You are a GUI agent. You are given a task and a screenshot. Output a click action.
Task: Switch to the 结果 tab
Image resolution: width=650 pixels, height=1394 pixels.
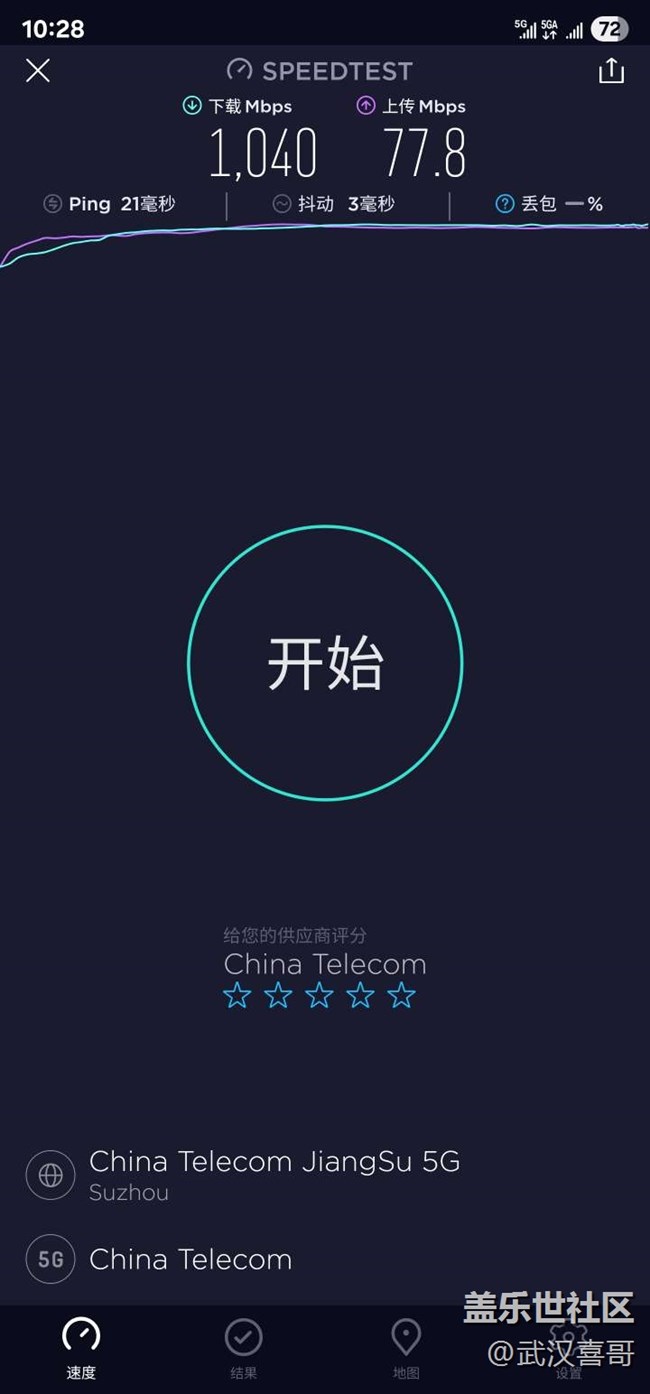[x=243, y=1349]
